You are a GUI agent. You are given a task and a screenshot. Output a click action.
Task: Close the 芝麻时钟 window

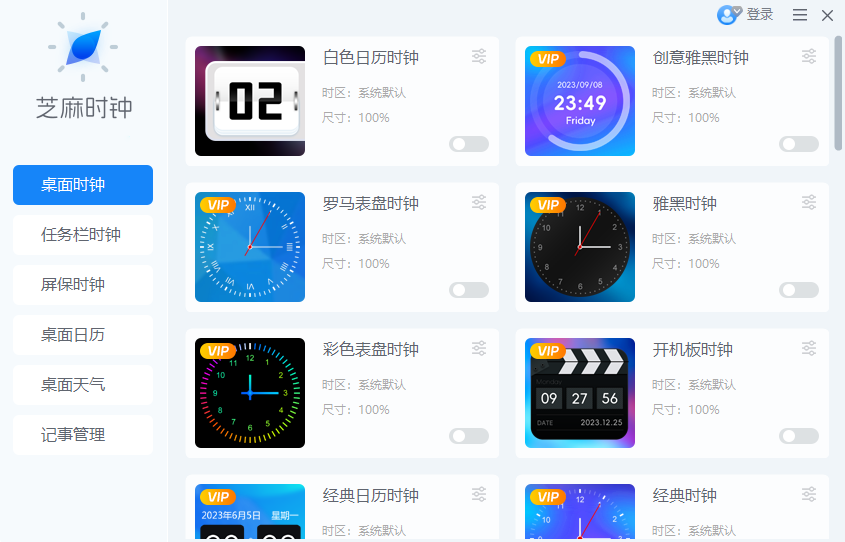coord(828,15)
